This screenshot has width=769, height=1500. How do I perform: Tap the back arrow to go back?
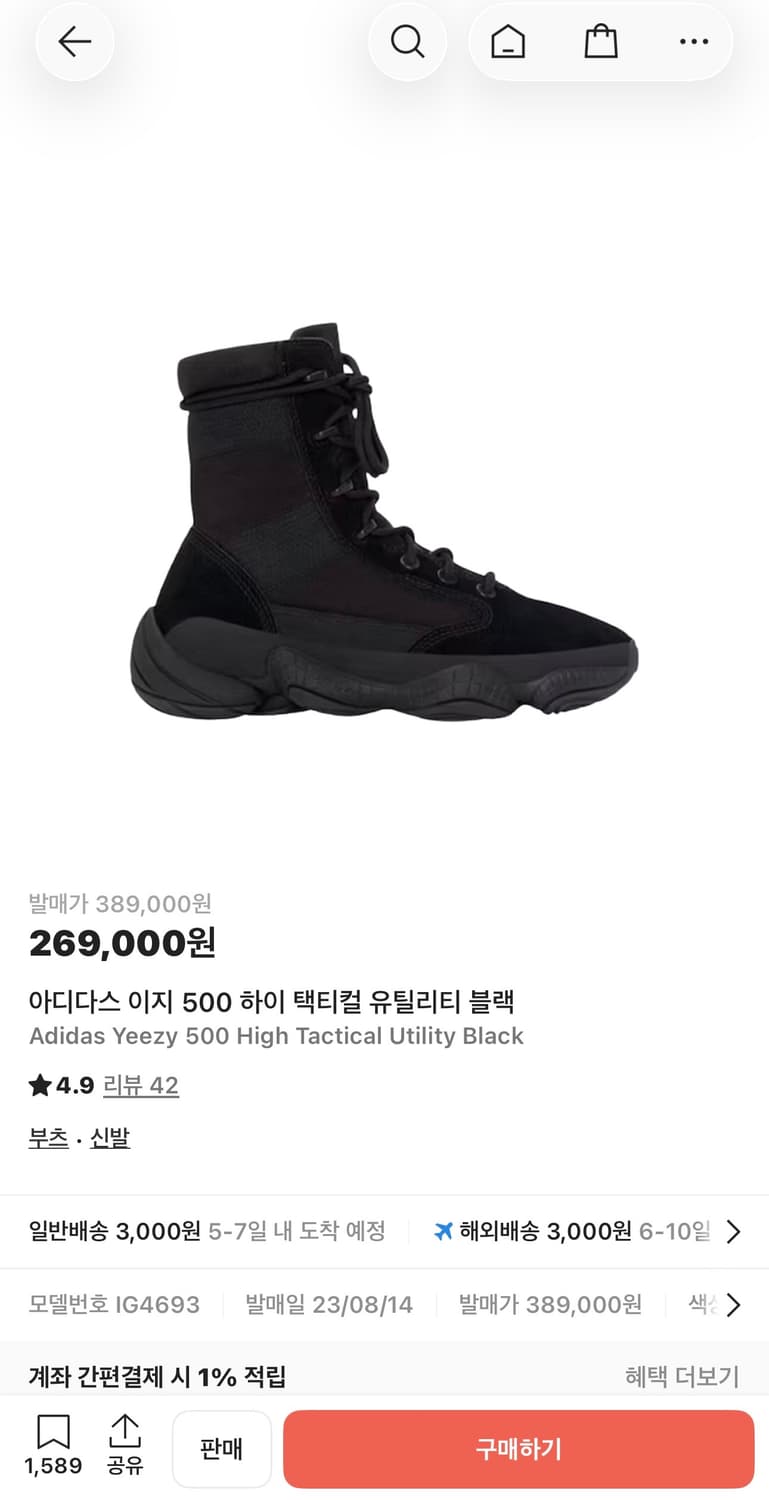pyautogui.click(x=74, y=41)
